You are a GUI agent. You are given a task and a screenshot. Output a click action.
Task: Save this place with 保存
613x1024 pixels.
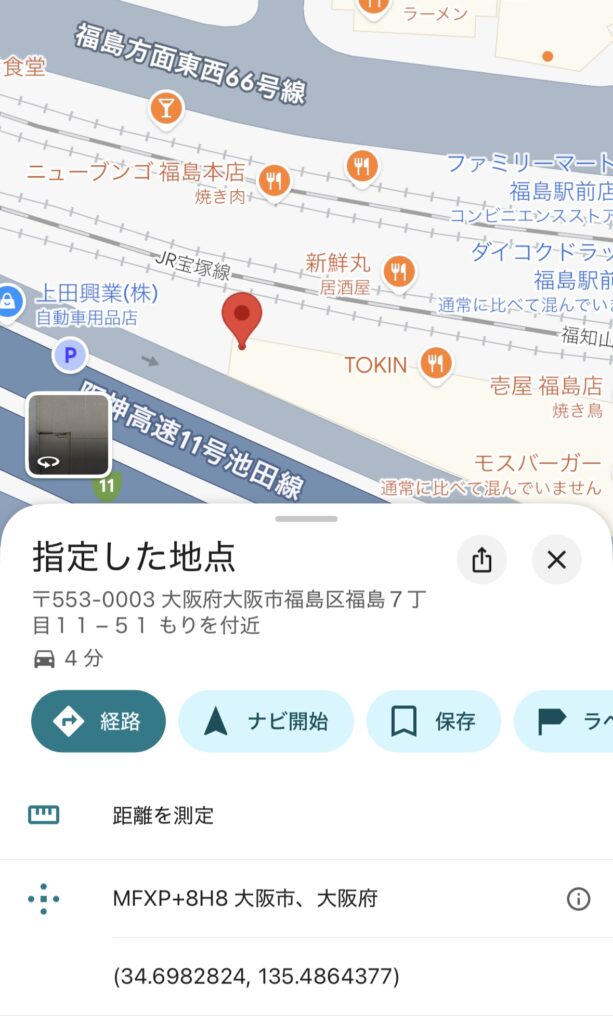click(433, 721)
